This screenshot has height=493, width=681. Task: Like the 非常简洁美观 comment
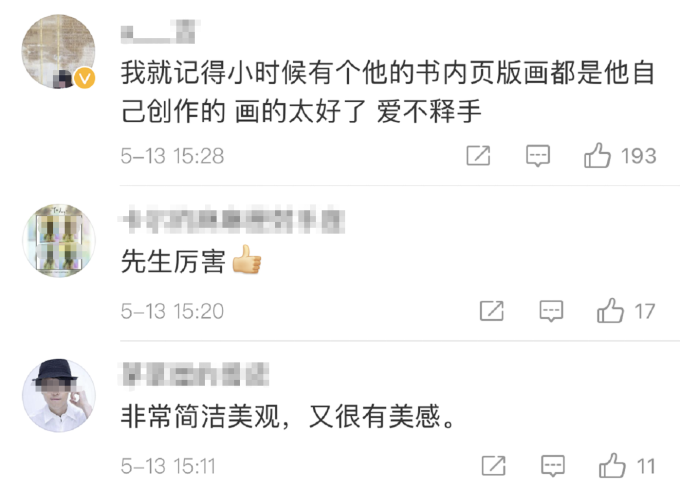point(611,466)
